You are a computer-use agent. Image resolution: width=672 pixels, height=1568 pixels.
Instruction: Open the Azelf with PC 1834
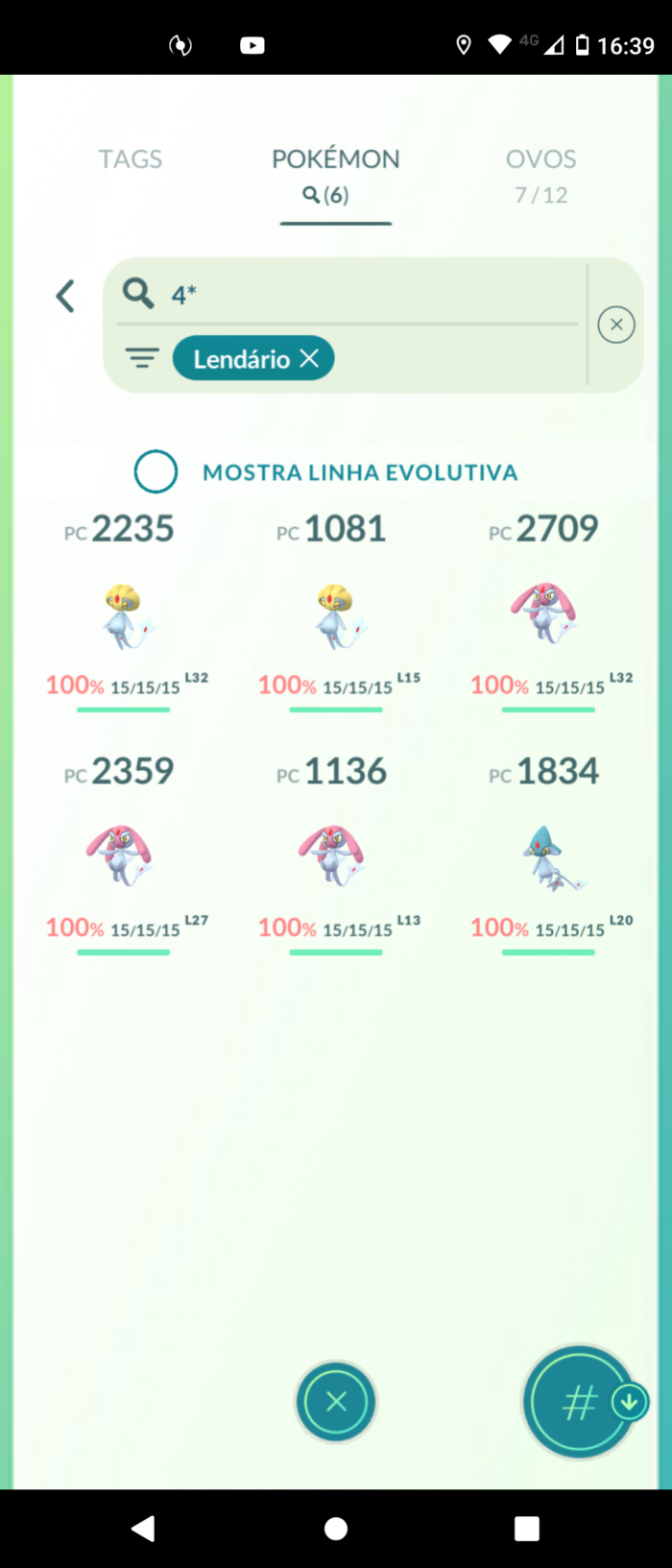tap(547, 856)
